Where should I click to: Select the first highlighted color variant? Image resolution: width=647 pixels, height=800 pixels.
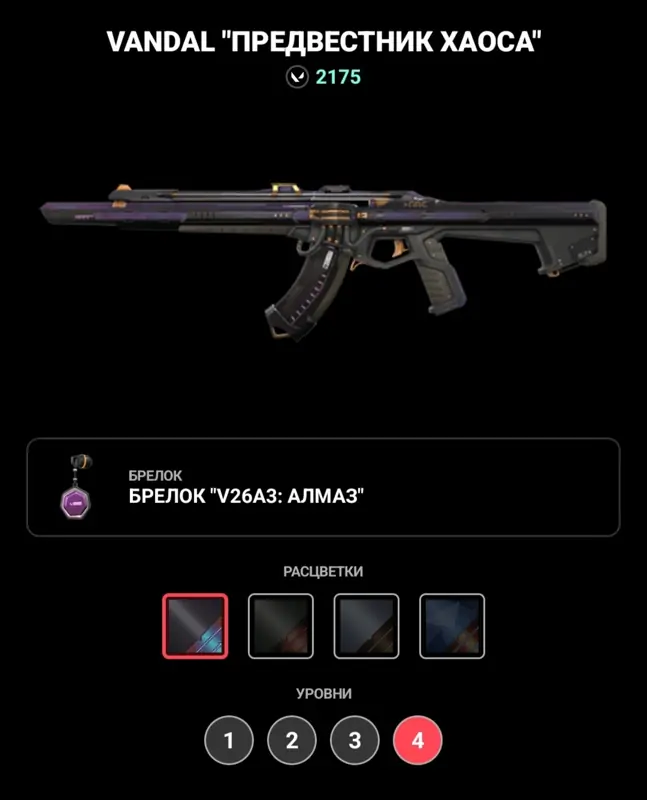[x=195, y=626]
